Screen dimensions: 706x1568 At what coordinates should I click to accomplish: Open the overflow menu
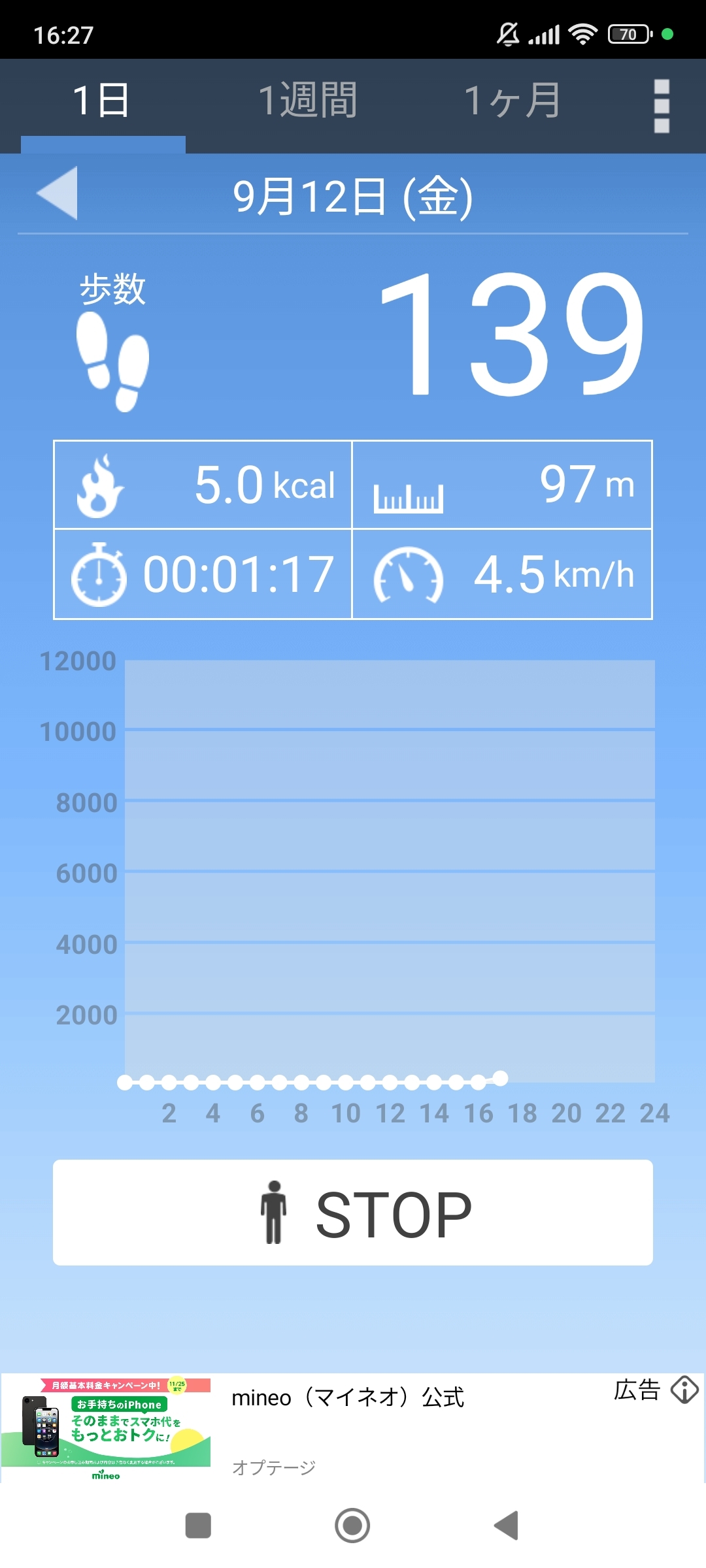click(x=662, y=106)
